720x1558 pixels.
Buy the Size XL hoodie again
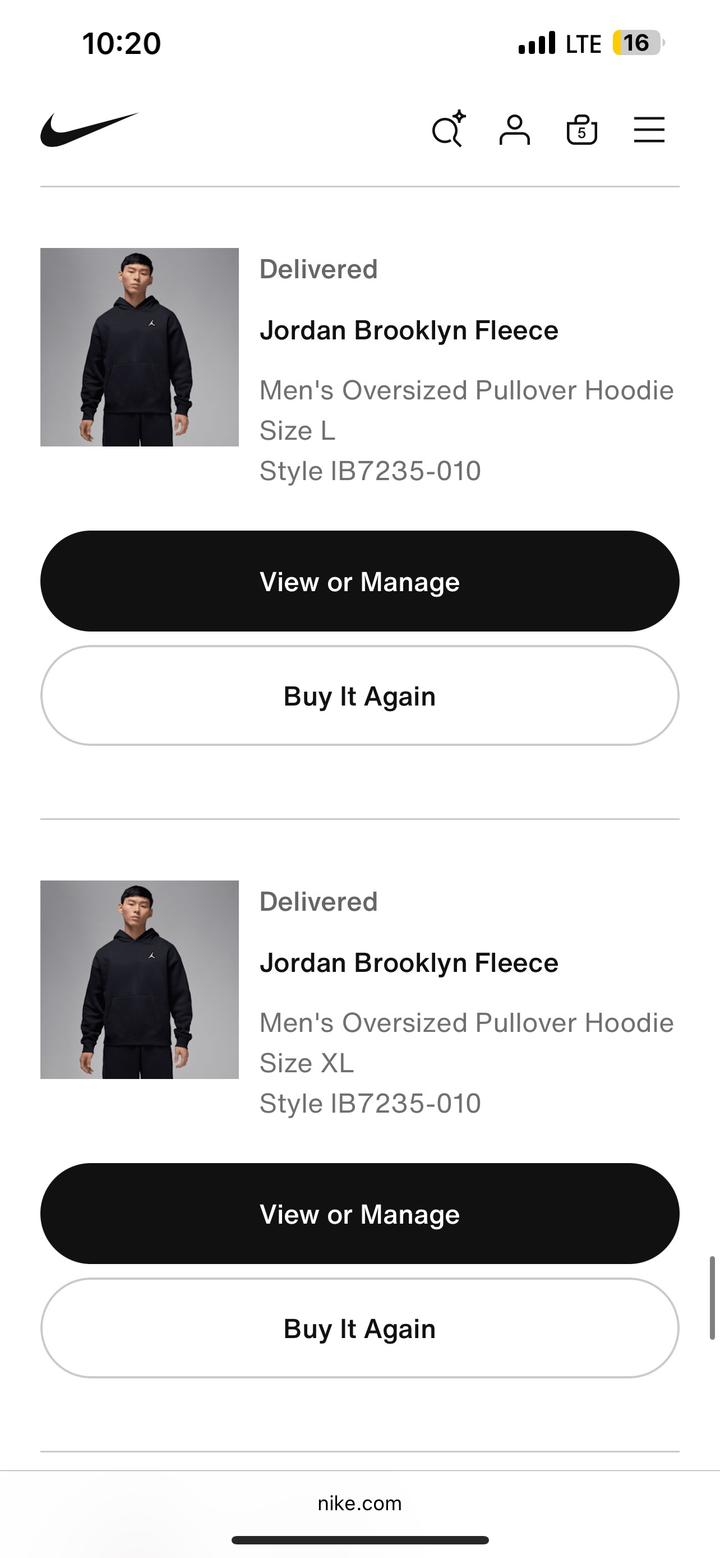coord(360,1328)
